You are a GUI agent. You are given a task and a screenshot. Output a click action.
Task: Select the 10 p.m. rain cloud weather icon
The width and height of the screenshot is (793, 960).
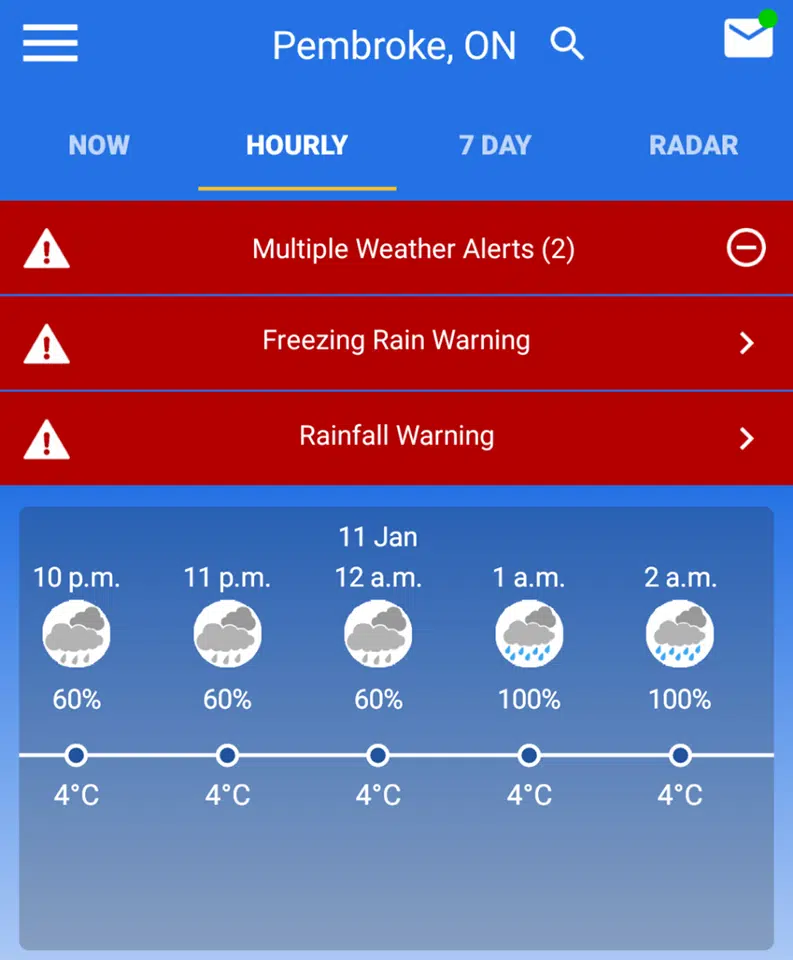[x=76, y=633]
